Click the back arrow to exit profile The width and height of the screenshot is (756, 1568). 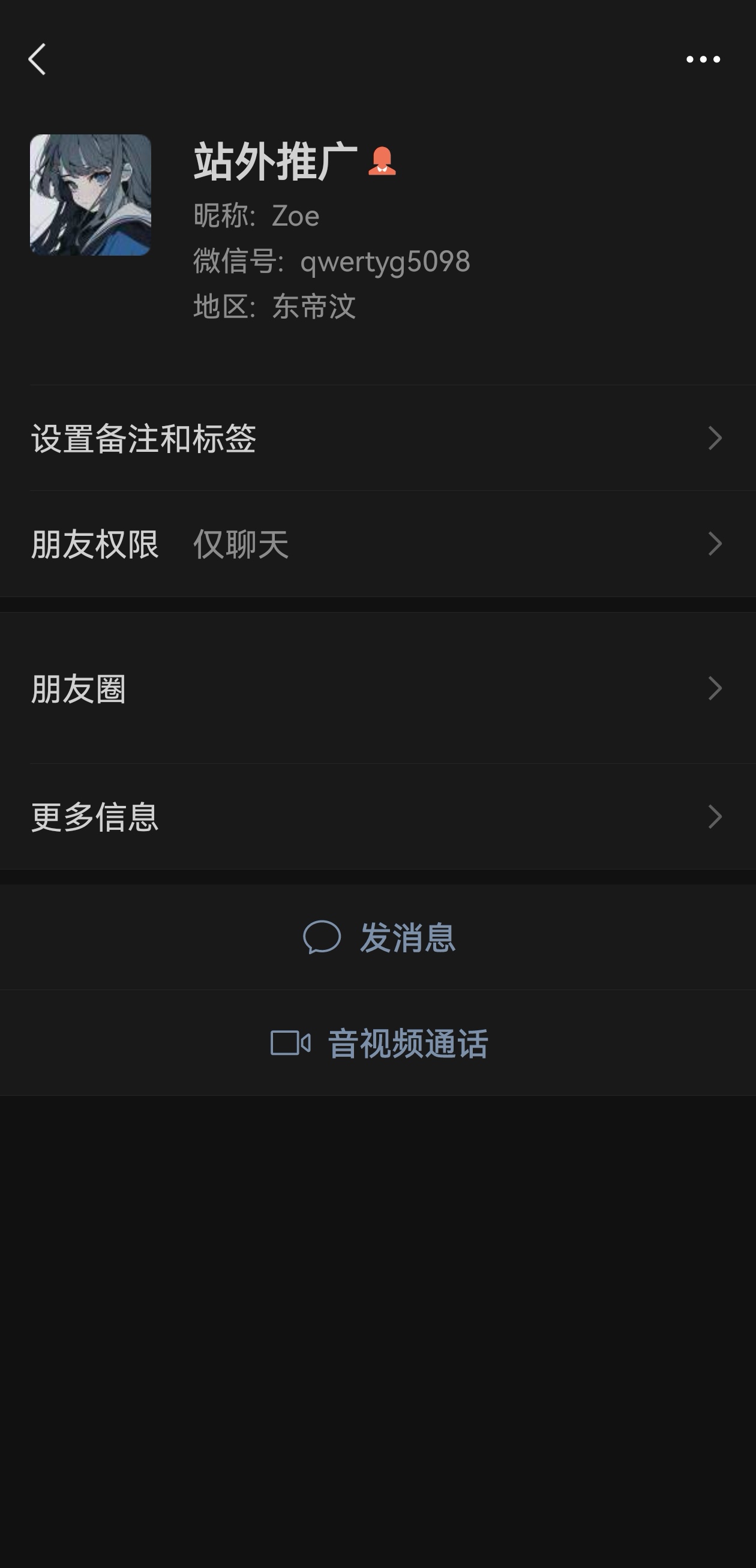click(37, 59)
